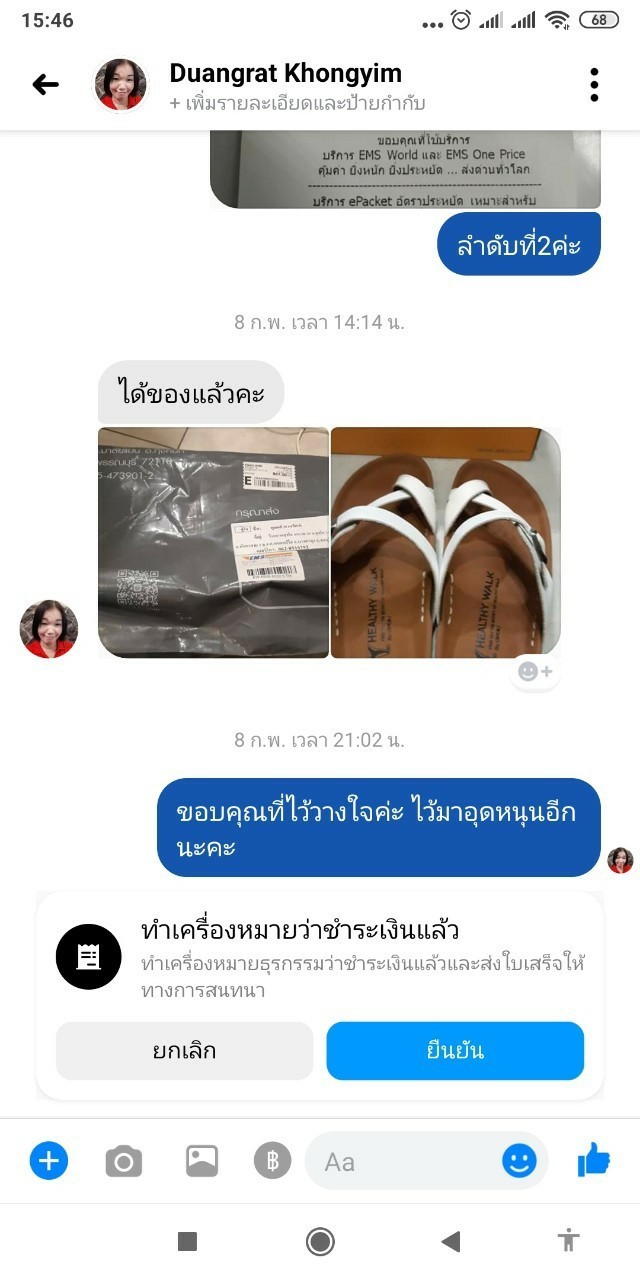Open the received parcel package photo
The width and height of the screenshot is (640, 1280).
pyautogui.click(x=213, y=542)
